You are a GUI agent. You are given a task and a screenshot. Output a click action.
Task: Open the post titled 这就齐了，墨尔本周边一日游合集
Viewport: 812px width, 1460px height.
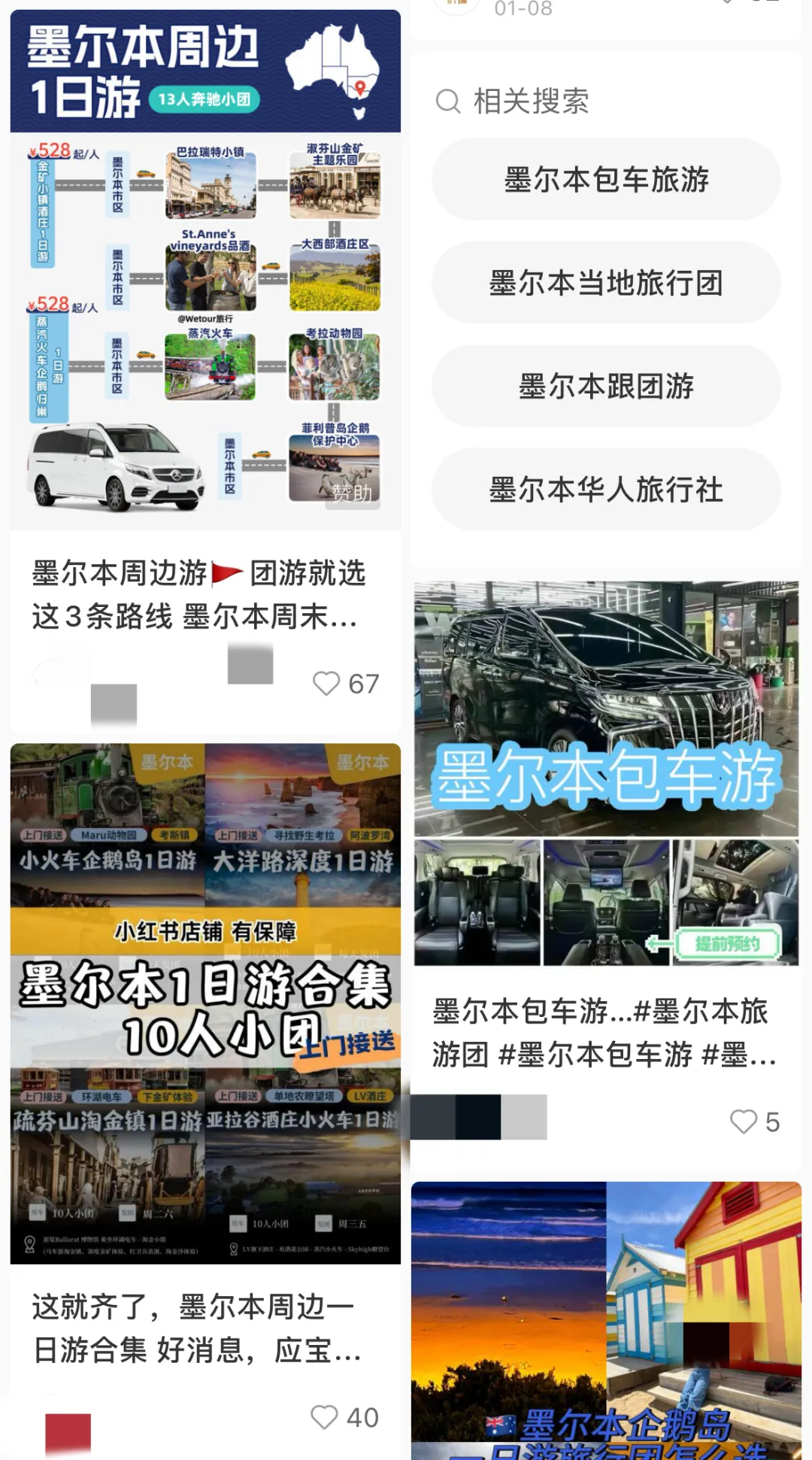195,1328
